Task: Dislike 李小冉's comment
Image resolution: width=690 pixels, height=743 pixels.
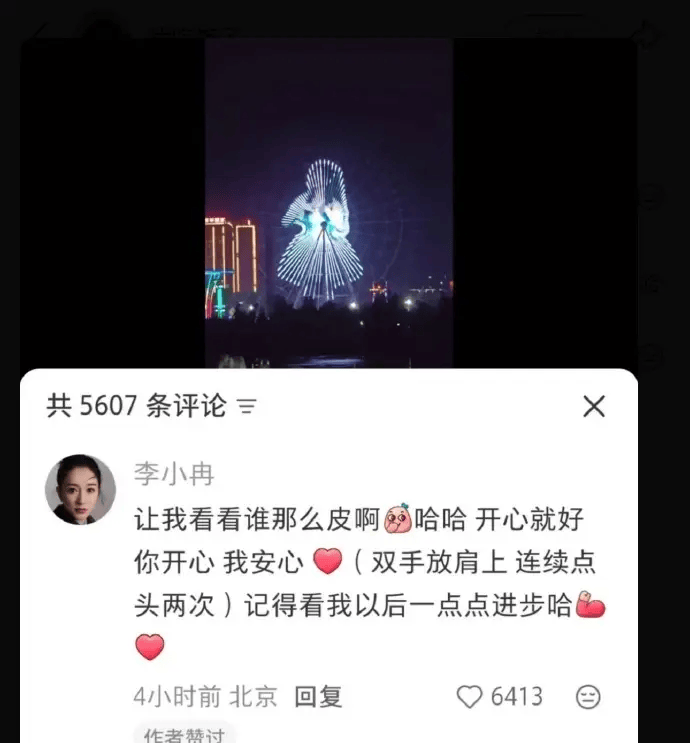Action: (589, 697)
